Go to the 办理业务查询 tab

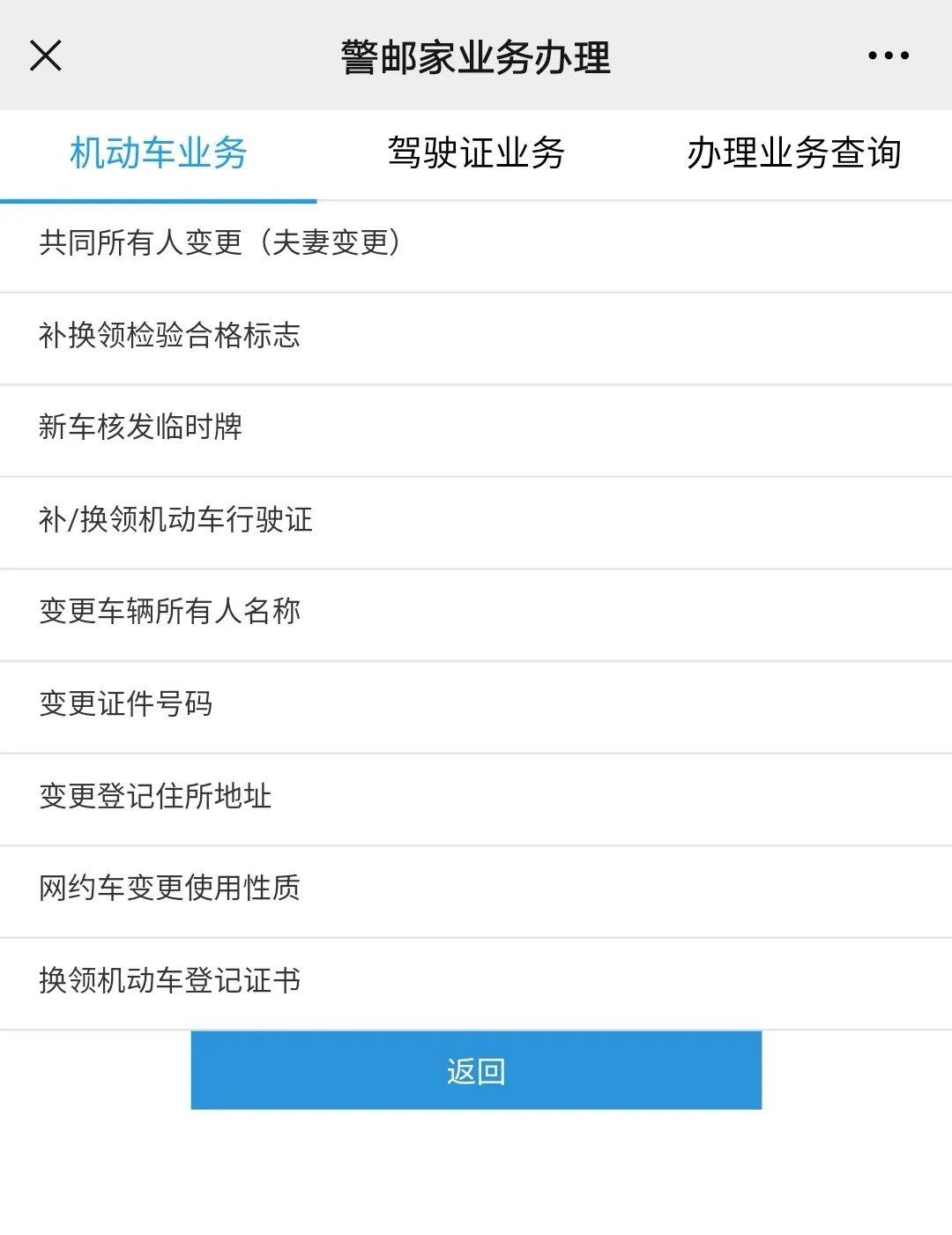(793, 153)
